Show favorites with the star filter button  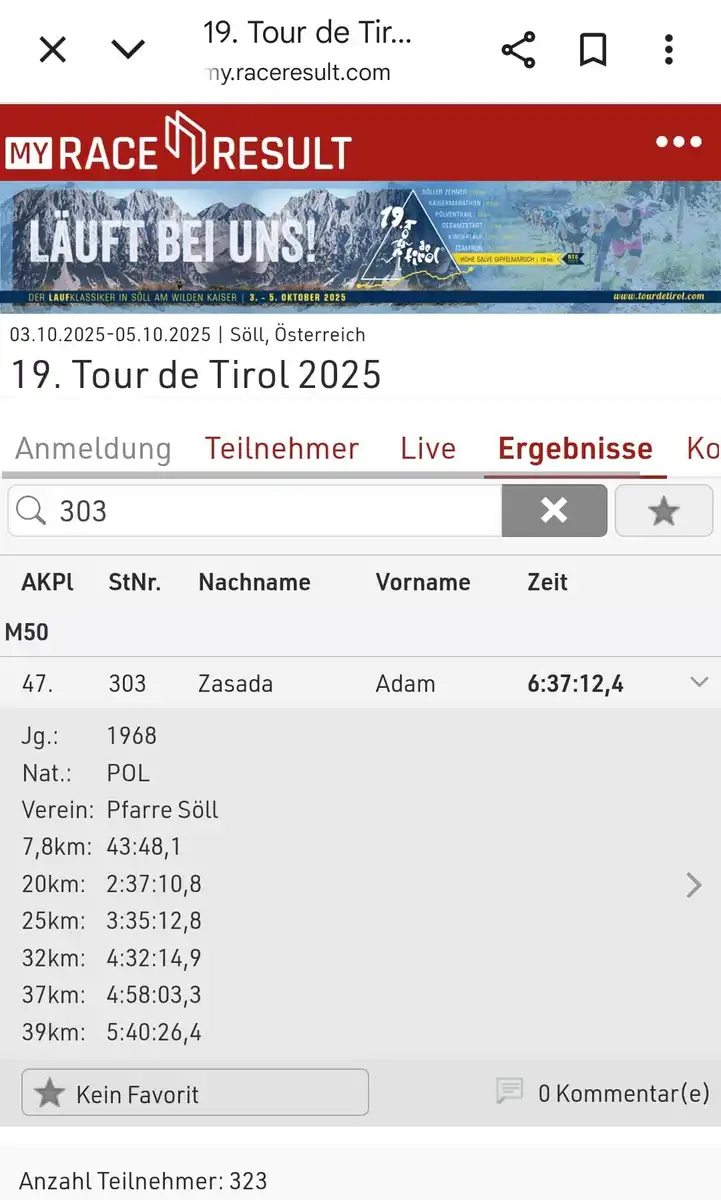663,511
